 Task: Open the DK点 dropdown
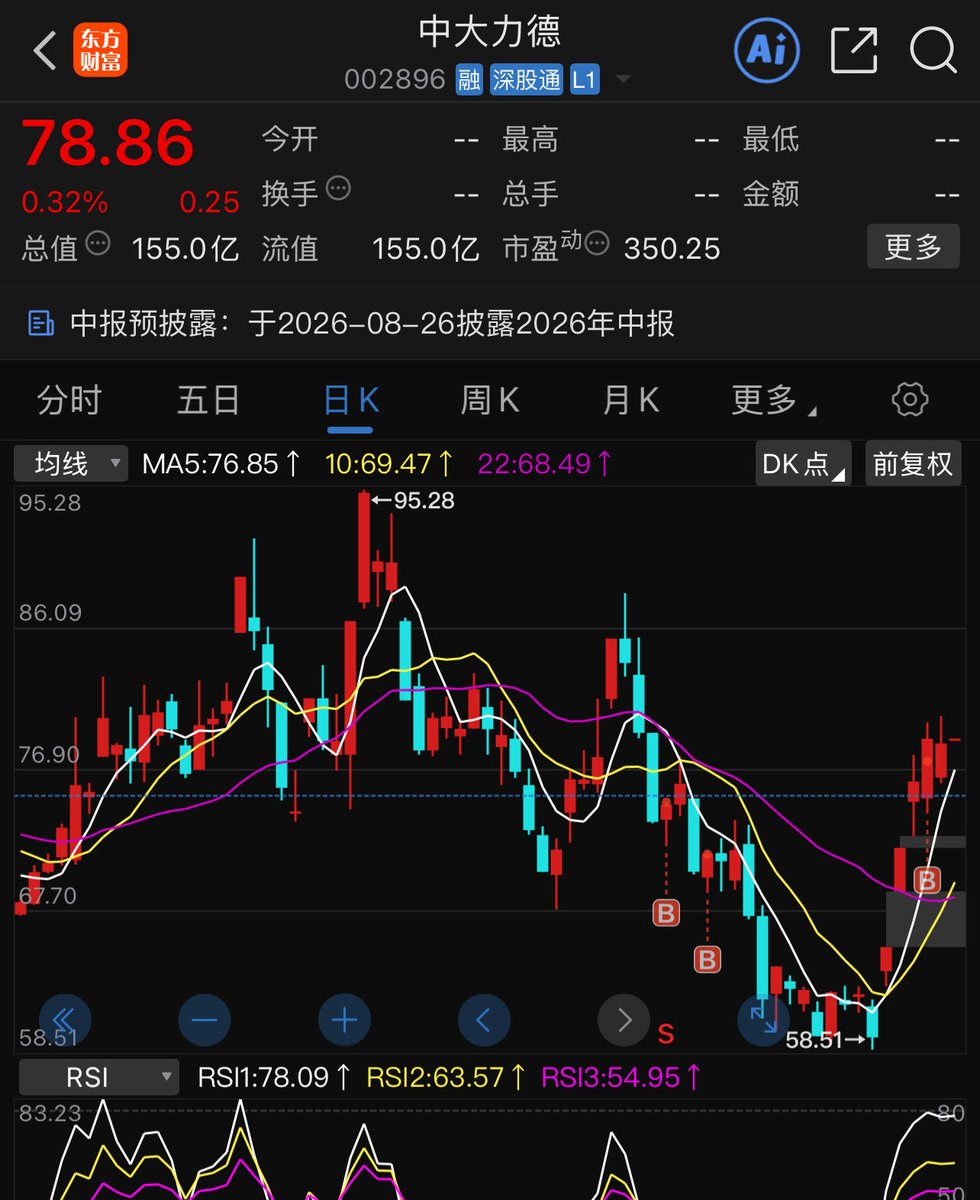803,464
